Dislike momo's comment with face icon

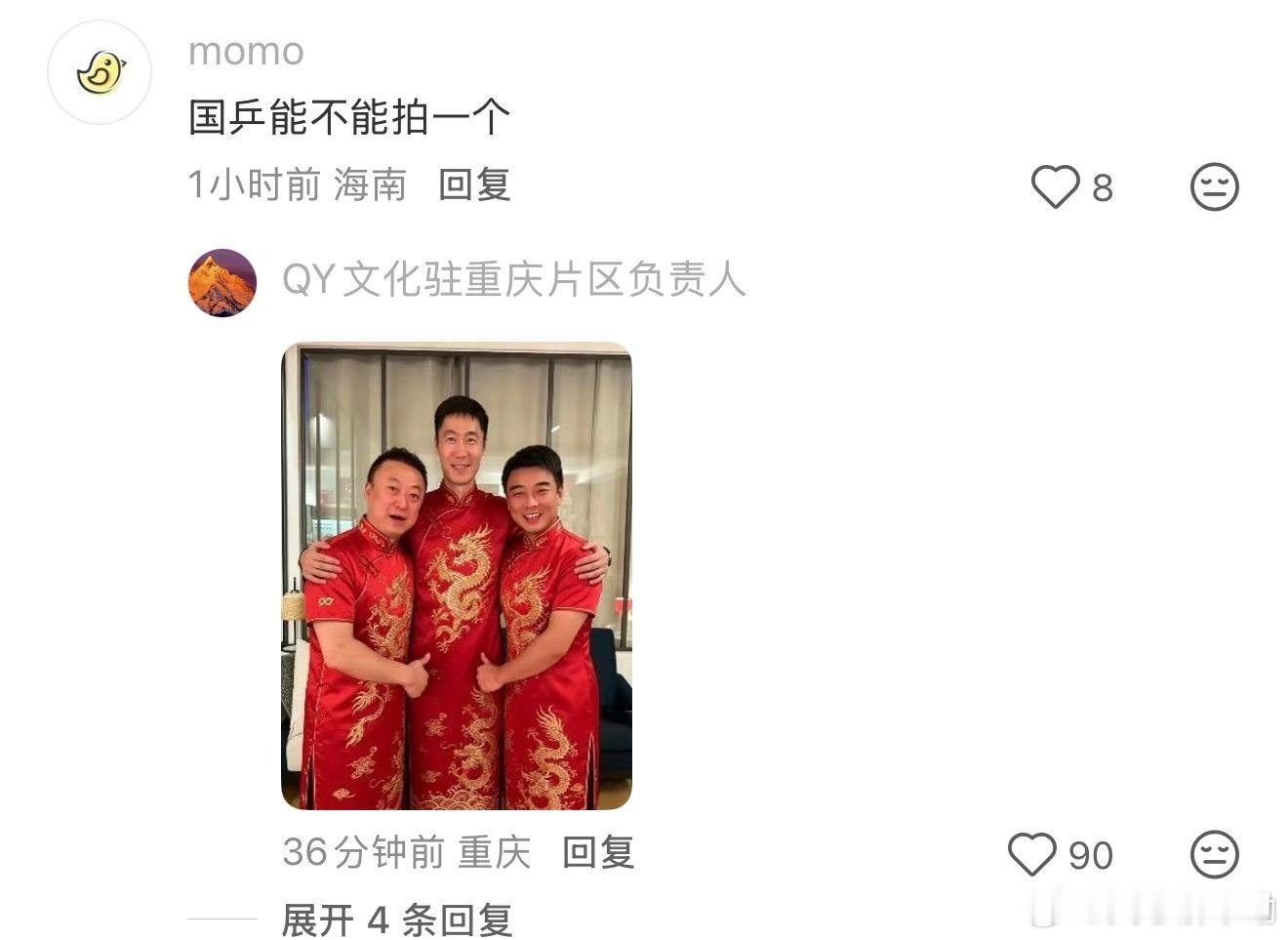tap(1214, 186)
